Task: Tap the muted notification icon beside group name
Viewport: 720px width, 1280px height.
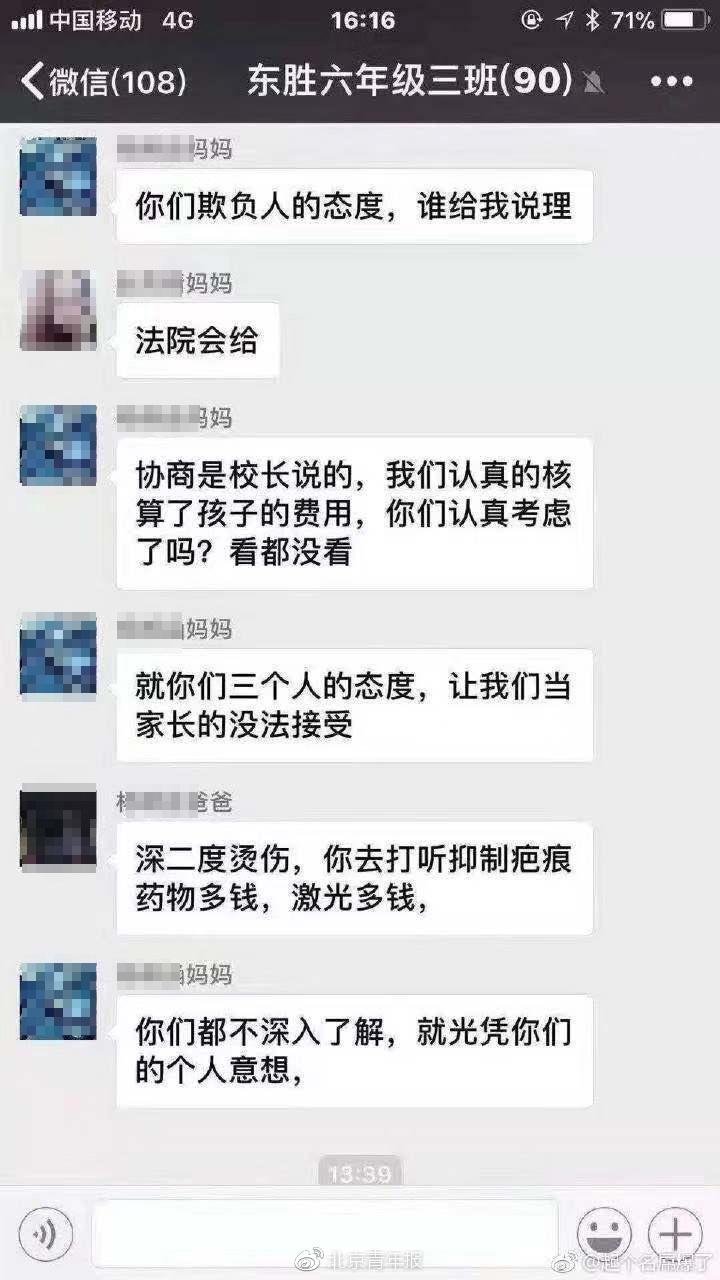Action: pos(592,84)
